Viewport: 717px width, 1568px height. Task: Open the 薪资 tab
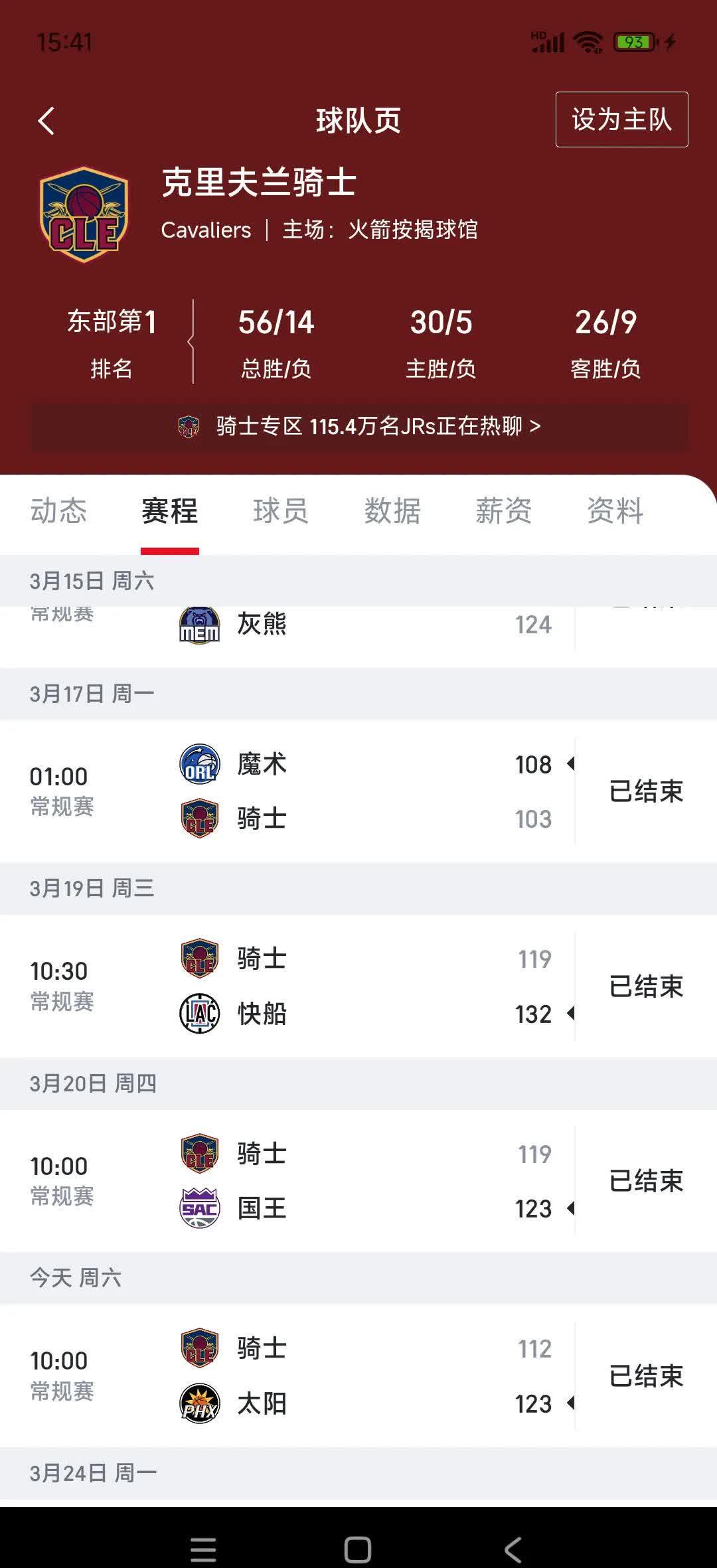coord(504,511)
